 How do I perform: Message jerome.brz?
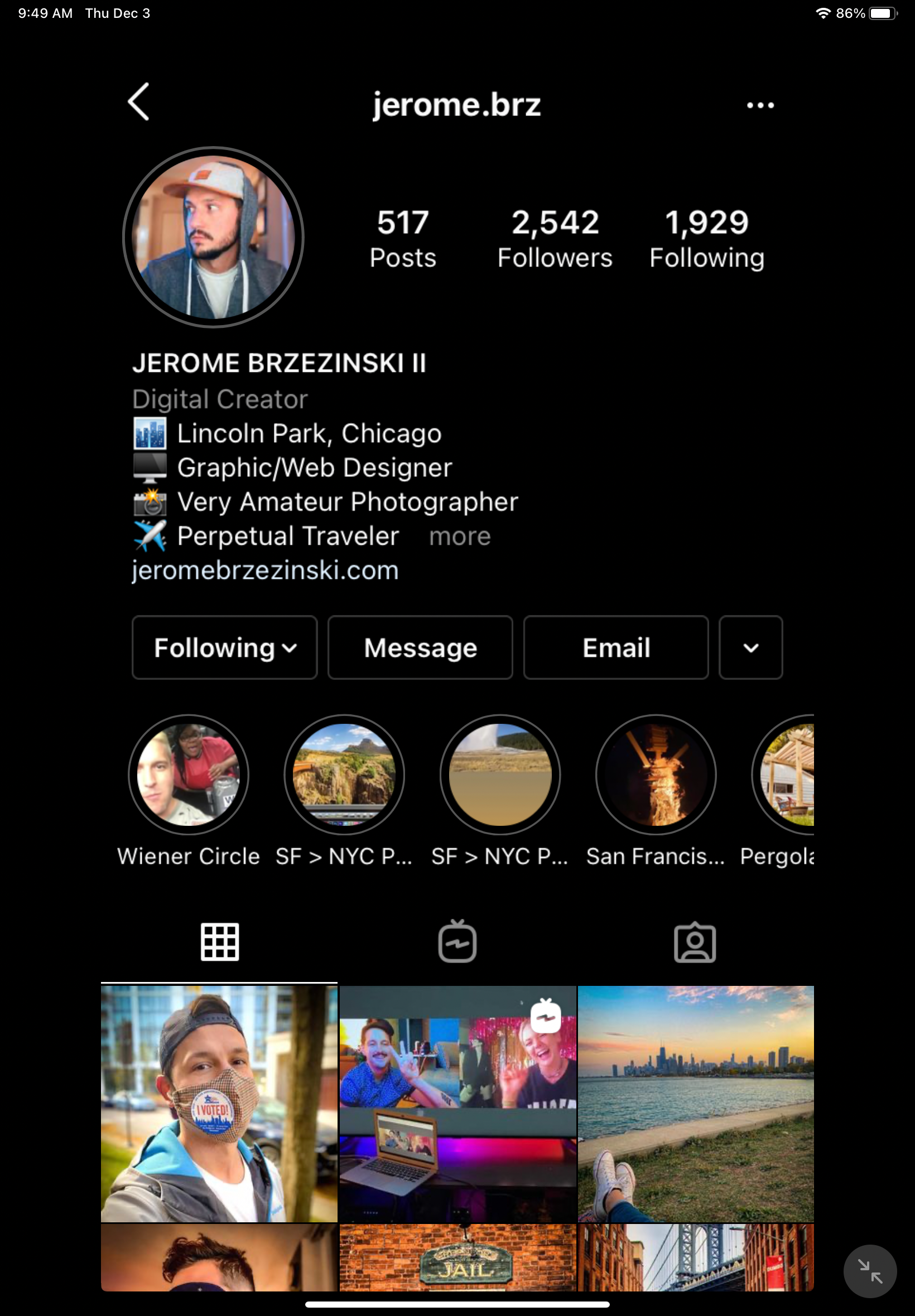[x=420, y=648]
